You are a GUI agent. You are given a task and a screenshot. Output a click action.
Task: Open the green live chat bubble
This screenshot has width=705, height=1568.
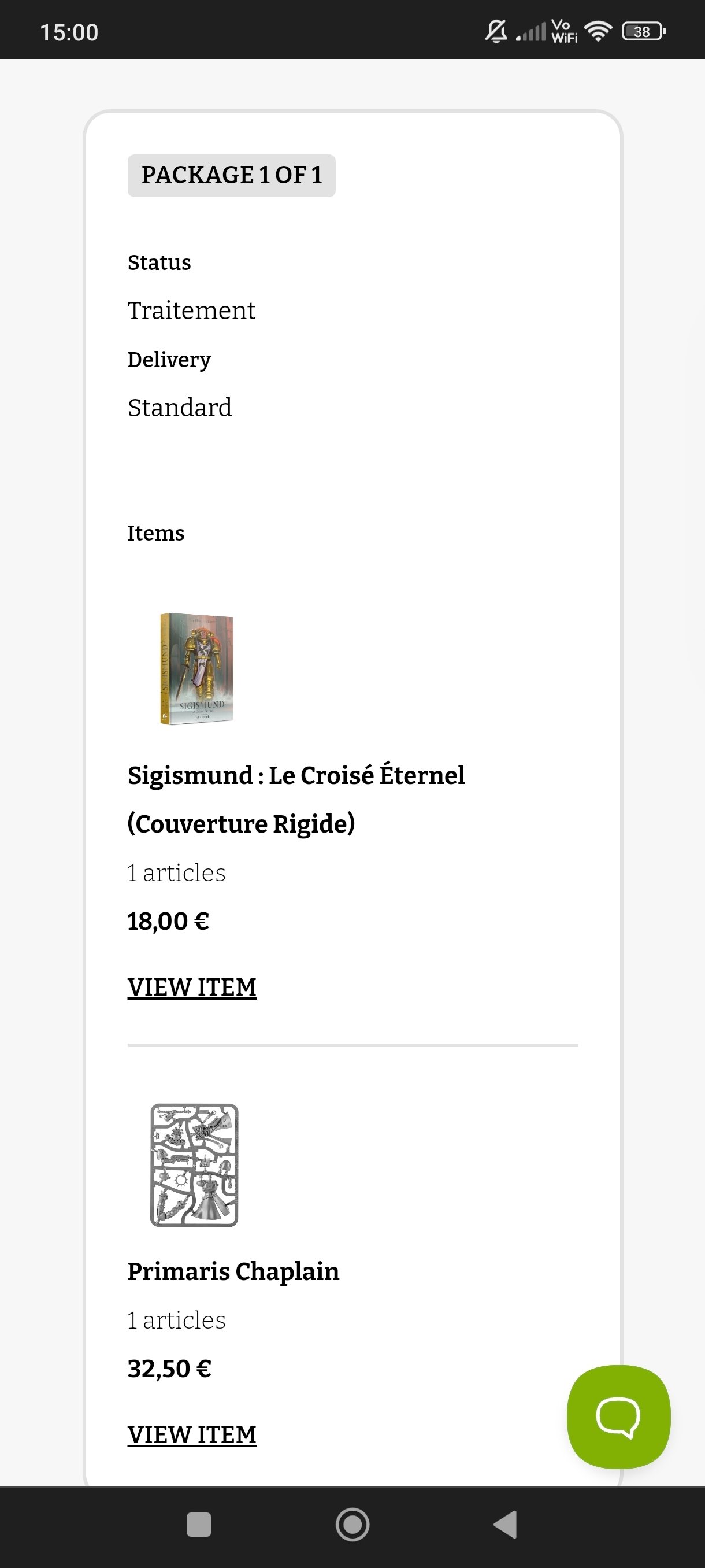pyautogui.click(x=618, y=1417)
